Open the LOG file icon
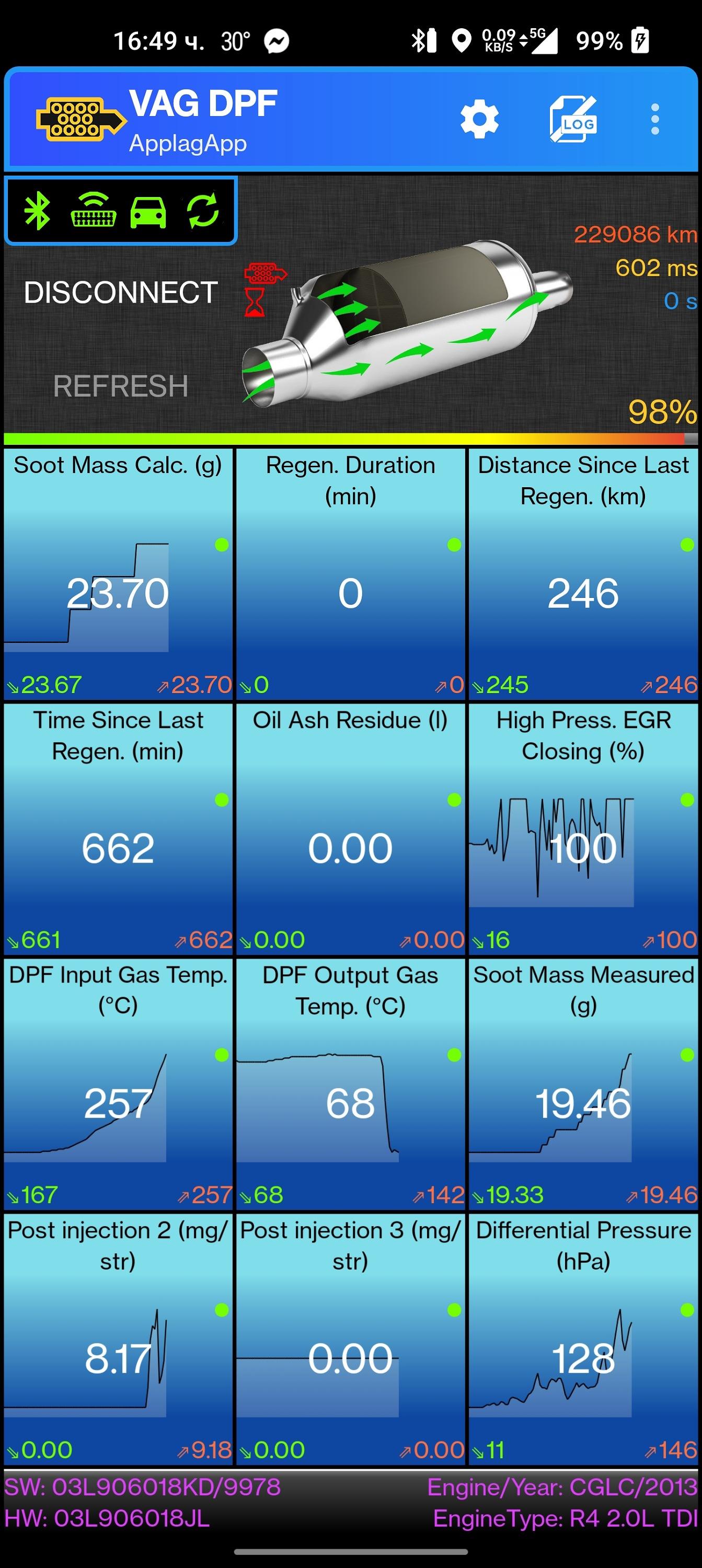The height and width of the screenshot is (1568, 702). pos(572,119)
